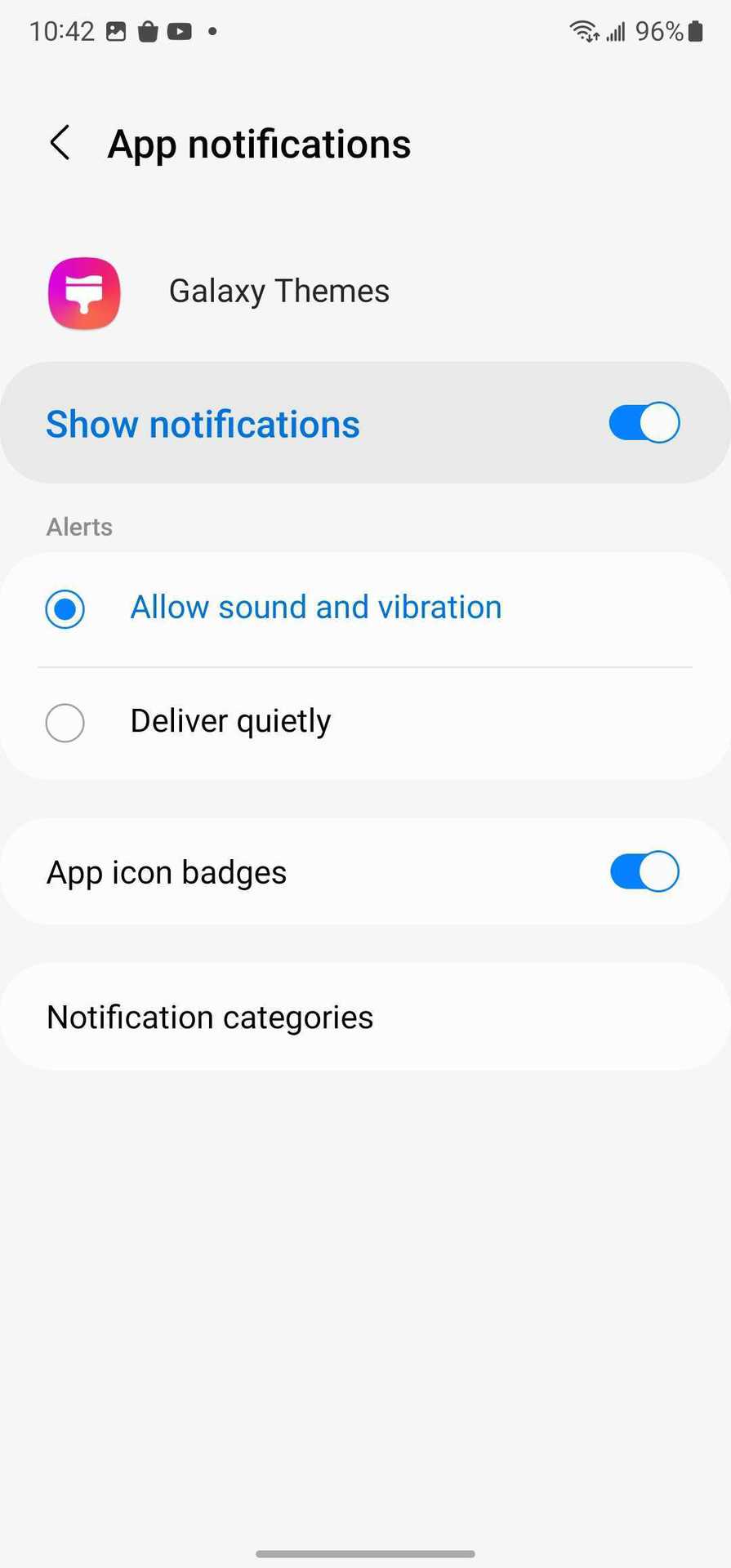Go back from App notifications
731x1568 pixels.
60,144
